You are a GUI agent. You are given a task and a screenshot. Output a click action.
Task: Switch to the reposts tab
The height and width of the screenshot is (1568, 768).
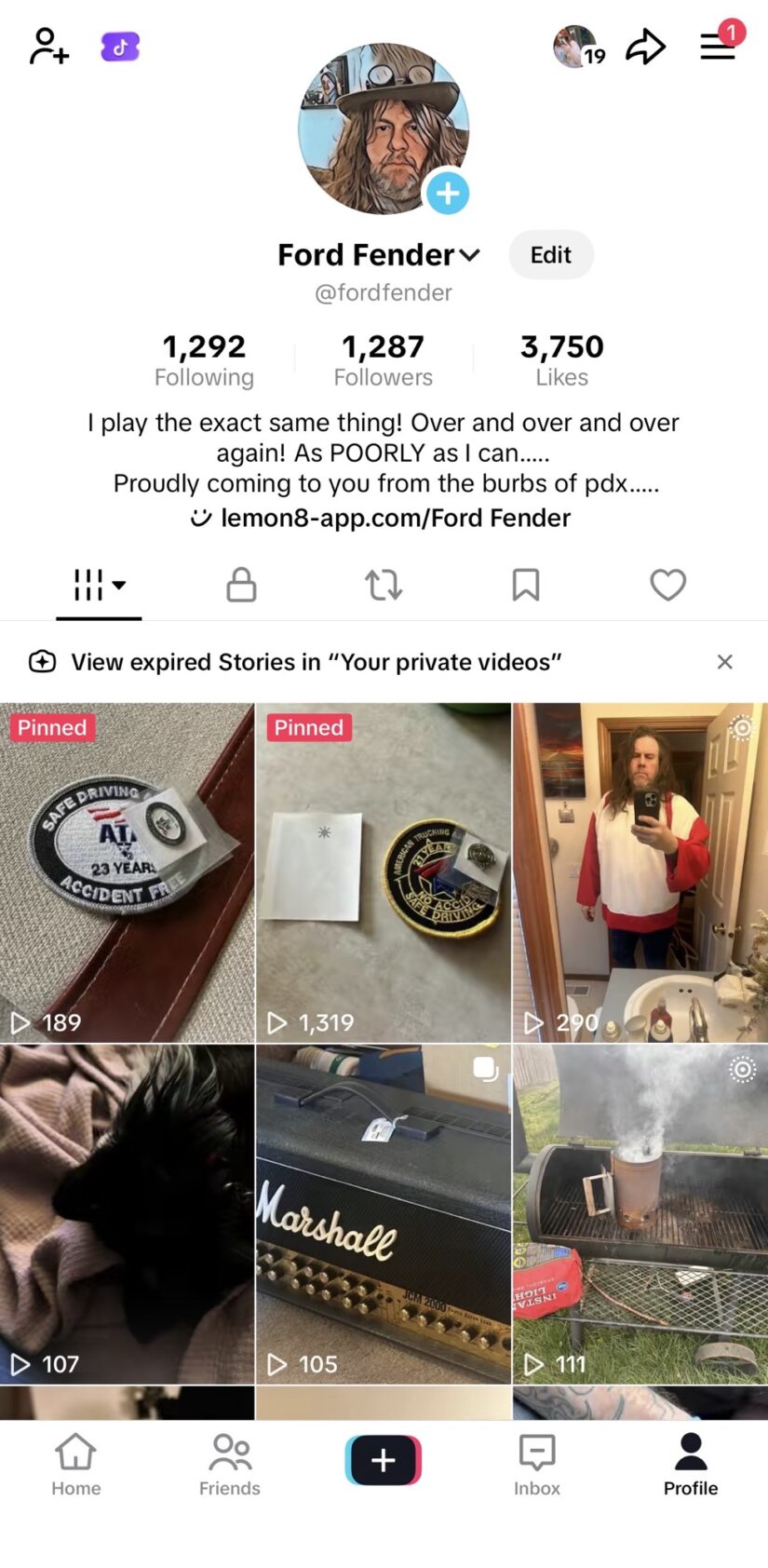coord(383,585)
